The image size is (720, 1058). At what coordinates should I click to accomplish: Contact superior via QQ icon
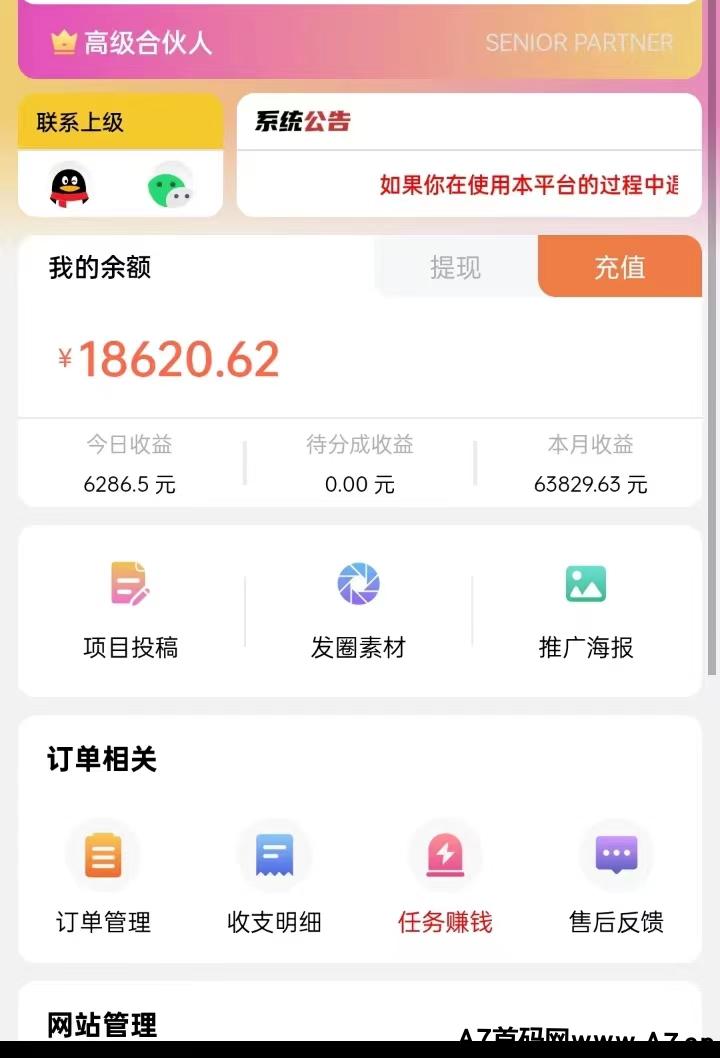point(69,185)
